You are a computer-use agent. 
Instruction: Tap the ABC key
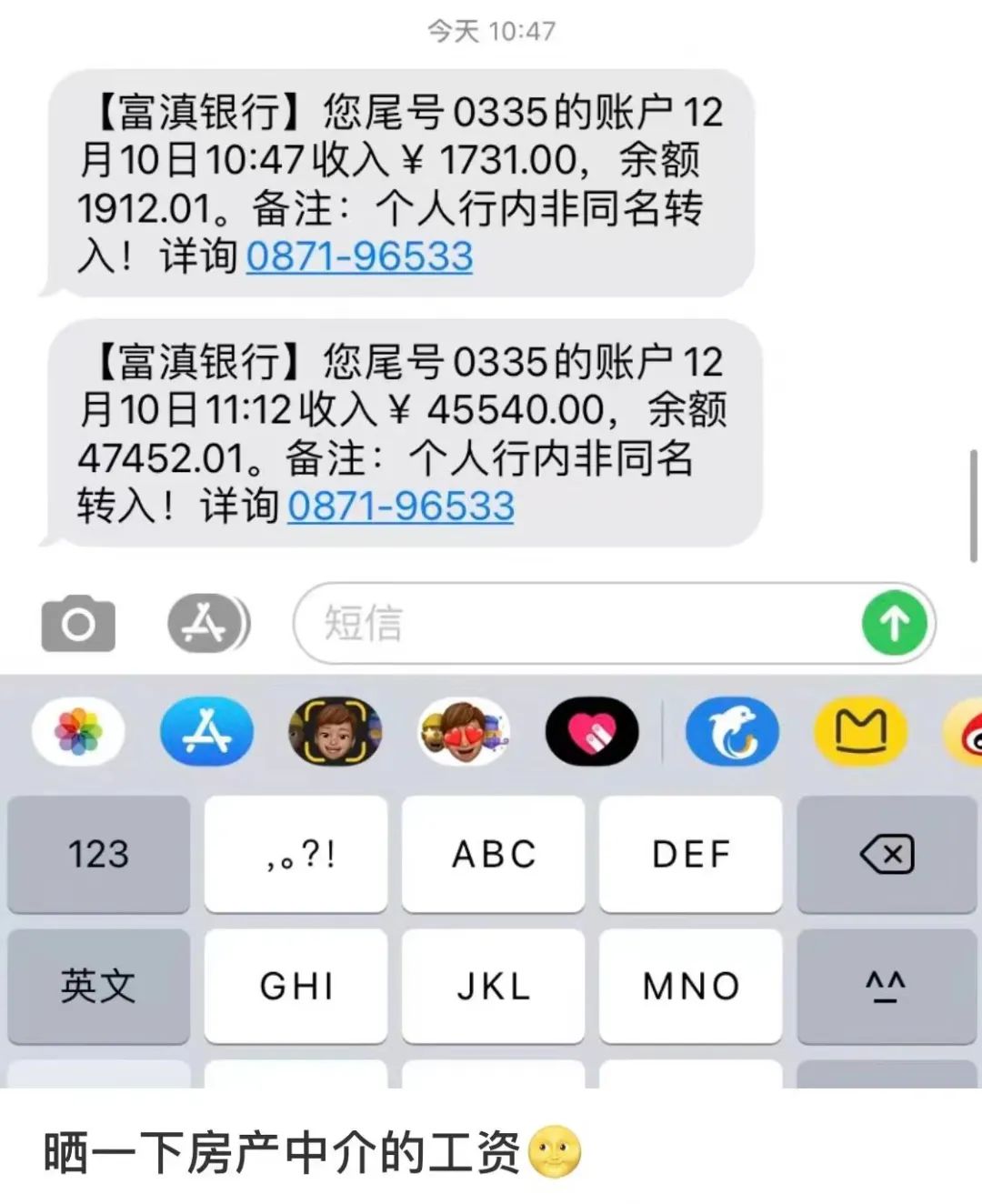pyautogui.click(x=493, y=854)
